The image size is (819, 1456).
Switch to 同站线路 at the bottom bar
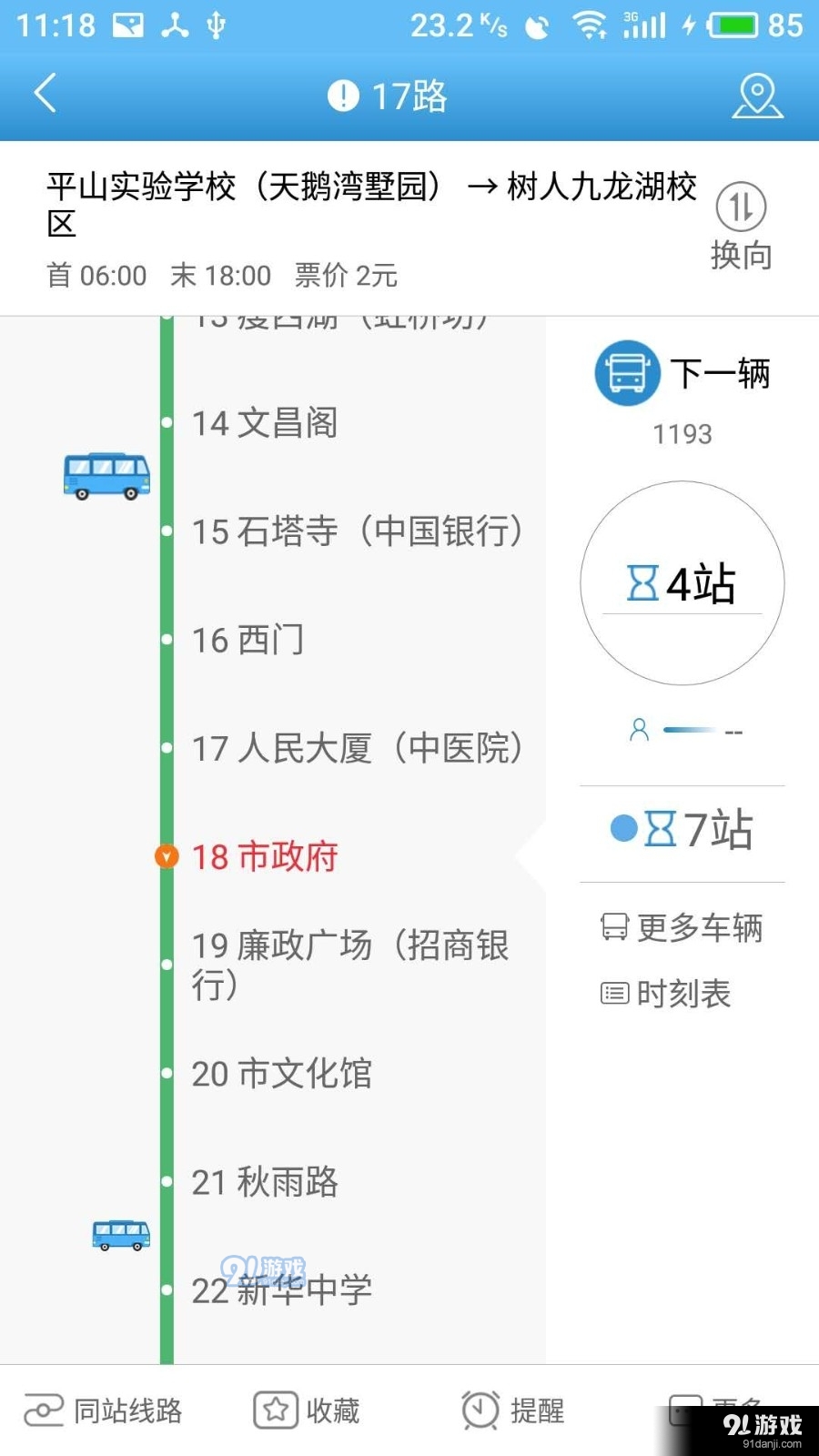click(x=103, y=1410)
